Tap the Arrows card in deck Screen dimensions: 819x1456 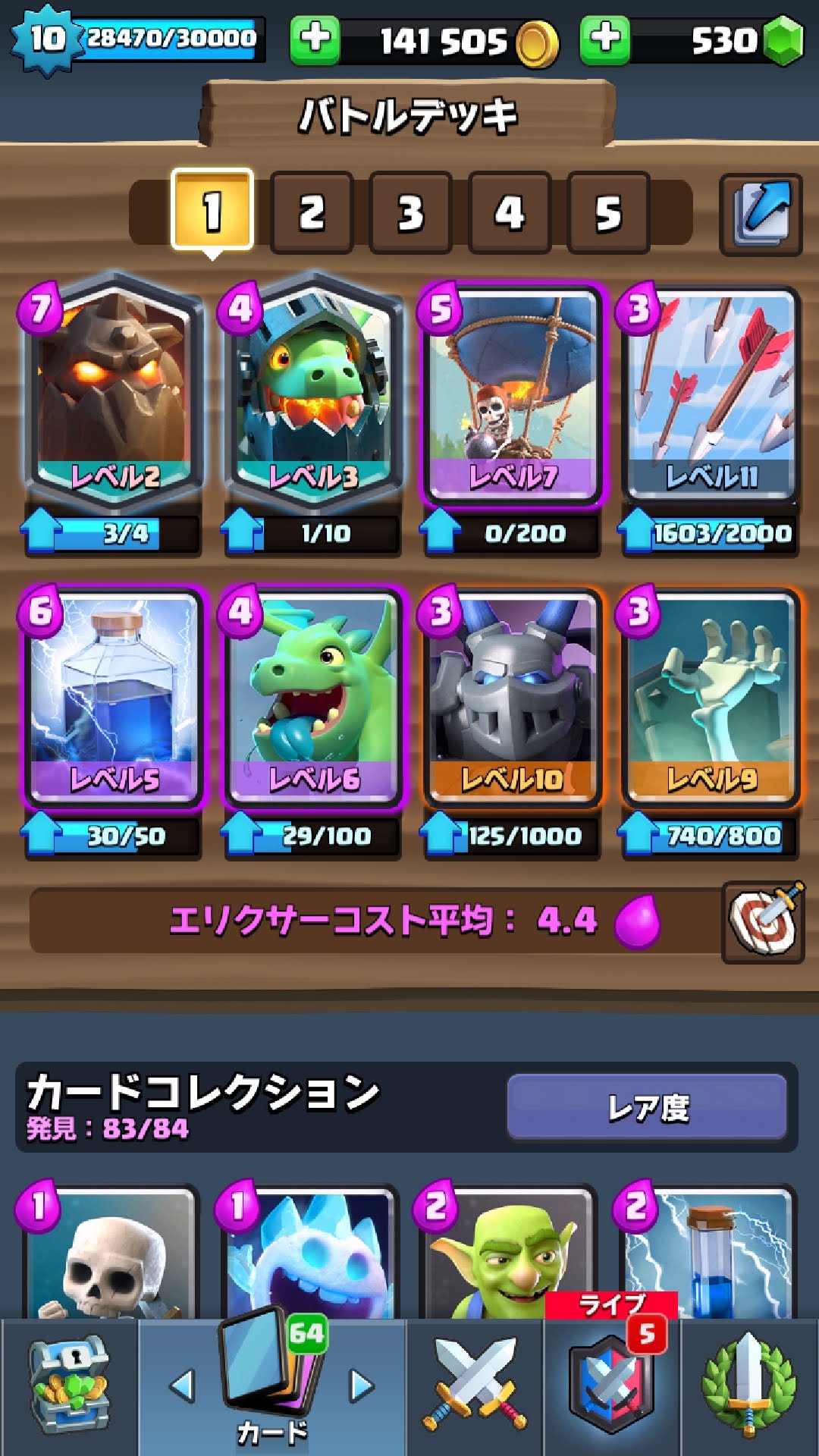pyautogui.click(x=711, y=394)
